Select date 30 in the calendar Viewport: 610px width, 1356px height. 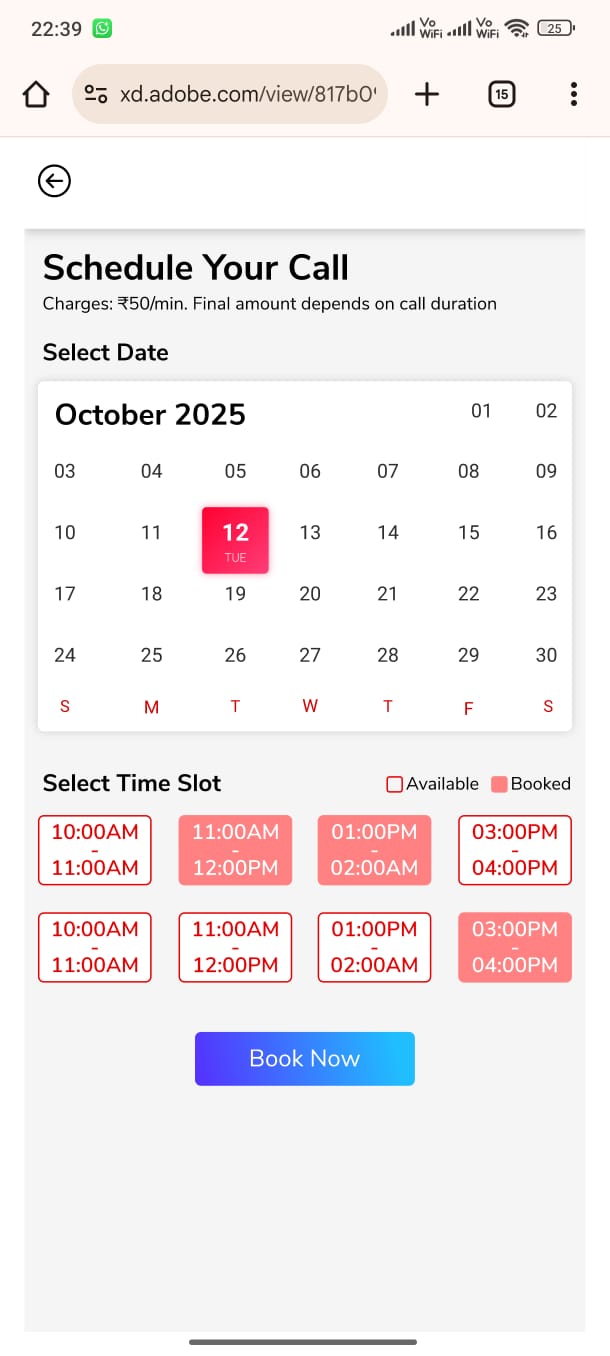pyautogui.click(x=546, y=655)
